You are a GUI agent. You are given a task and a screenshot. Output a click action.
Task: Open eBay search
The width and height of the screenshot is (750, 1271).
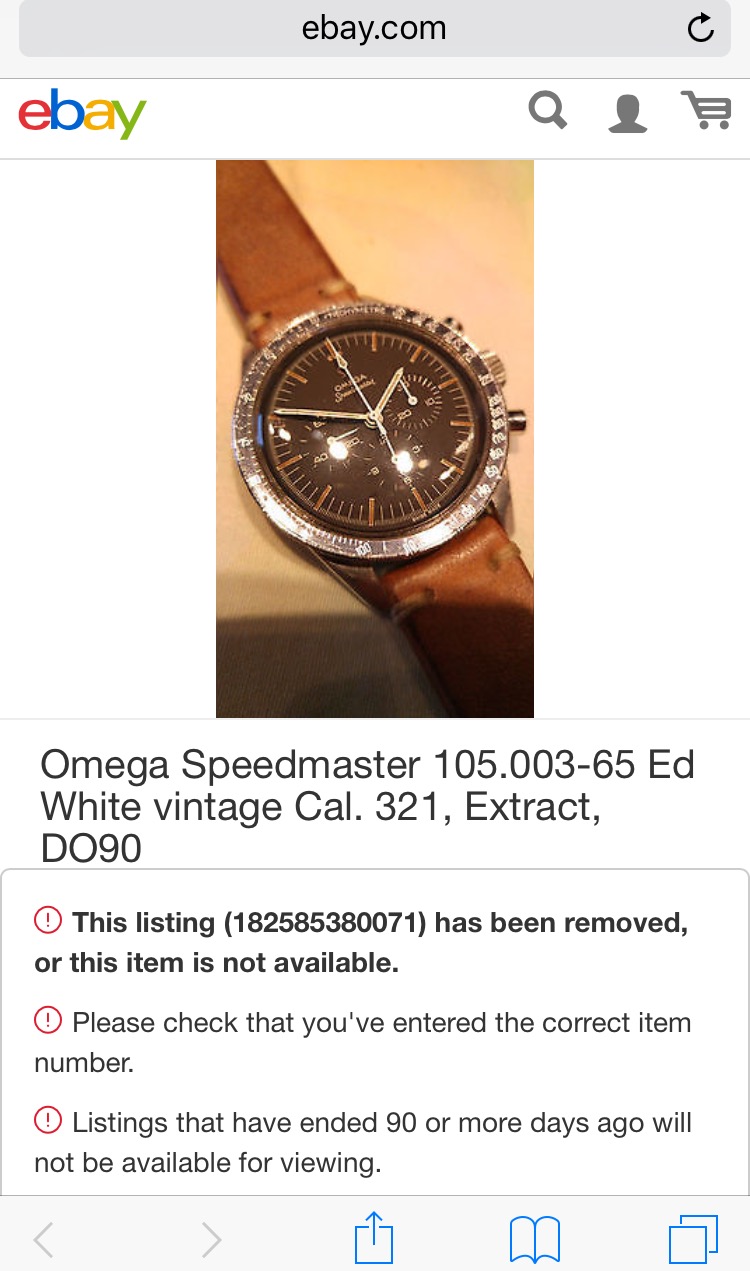(x=548, y=111)
